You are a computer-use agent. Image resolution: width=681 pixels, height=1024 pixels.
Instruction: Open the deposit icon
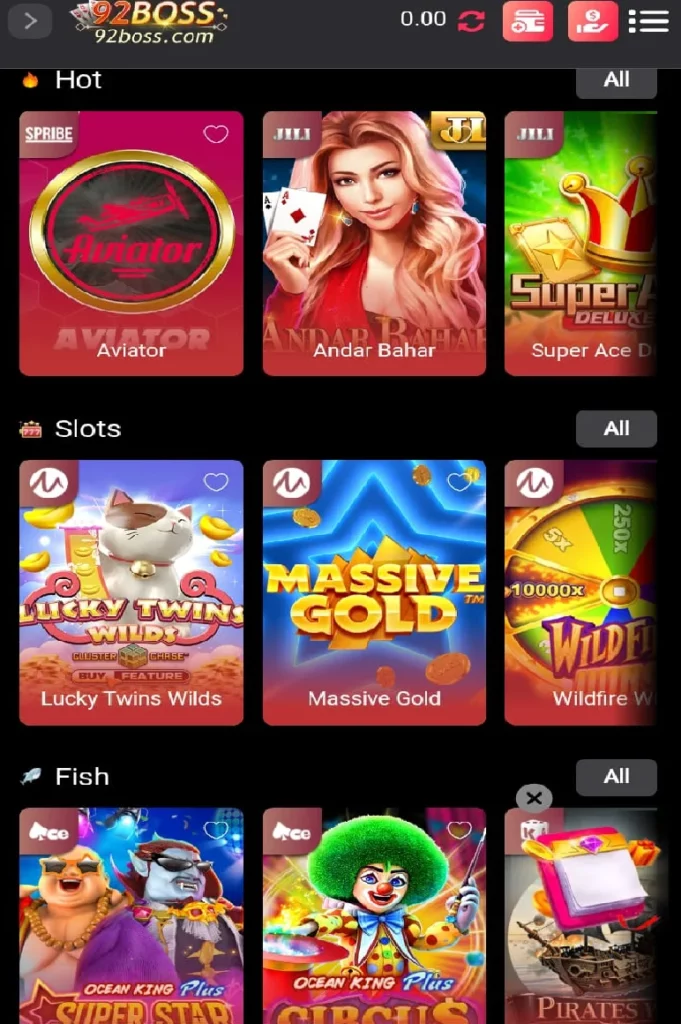pyautogui.click(x=527, y=21)
